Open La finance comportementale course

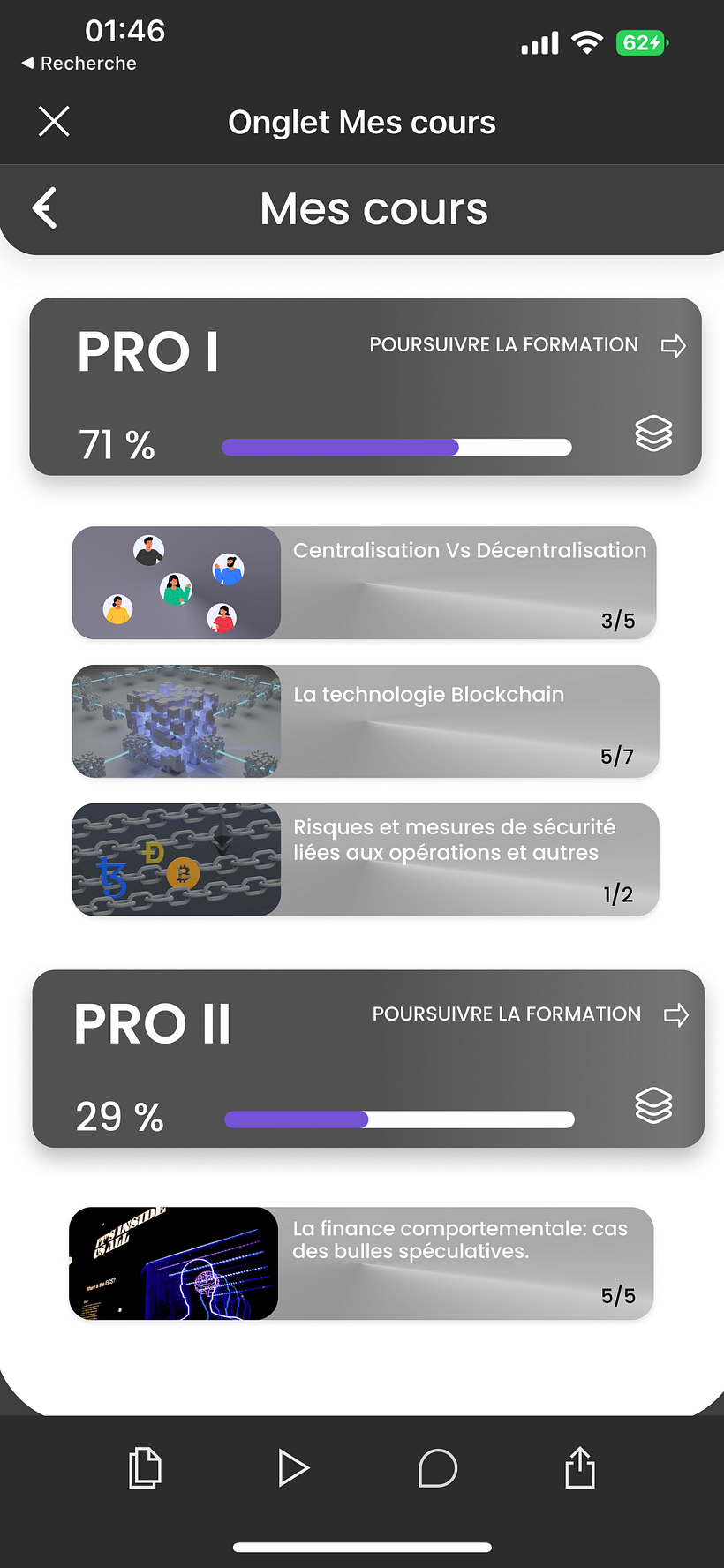[x=361, y=1263]
